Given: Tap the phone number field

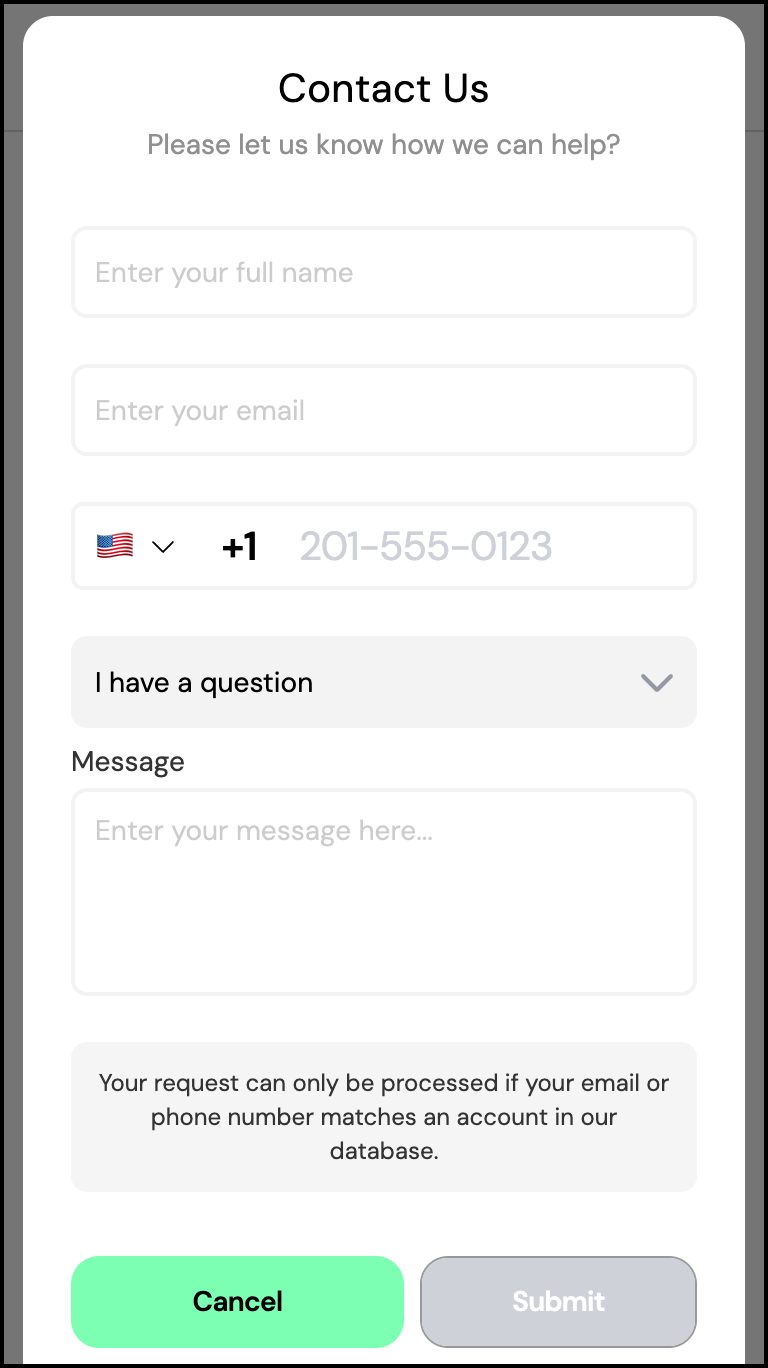Looking at the screenshot, I should point(490,546).
